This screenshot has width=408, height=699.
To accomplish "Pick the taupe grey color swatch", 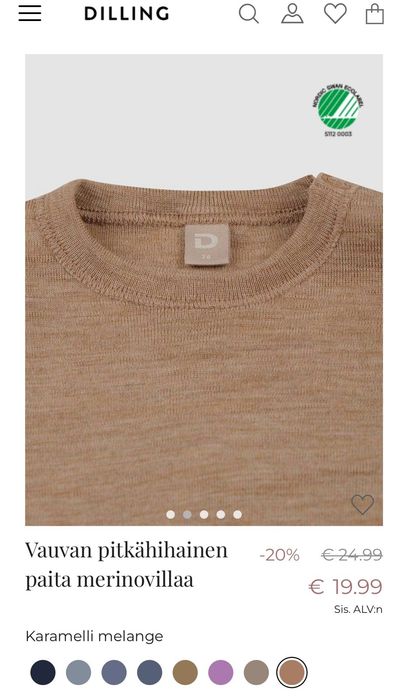I will 256,672.
